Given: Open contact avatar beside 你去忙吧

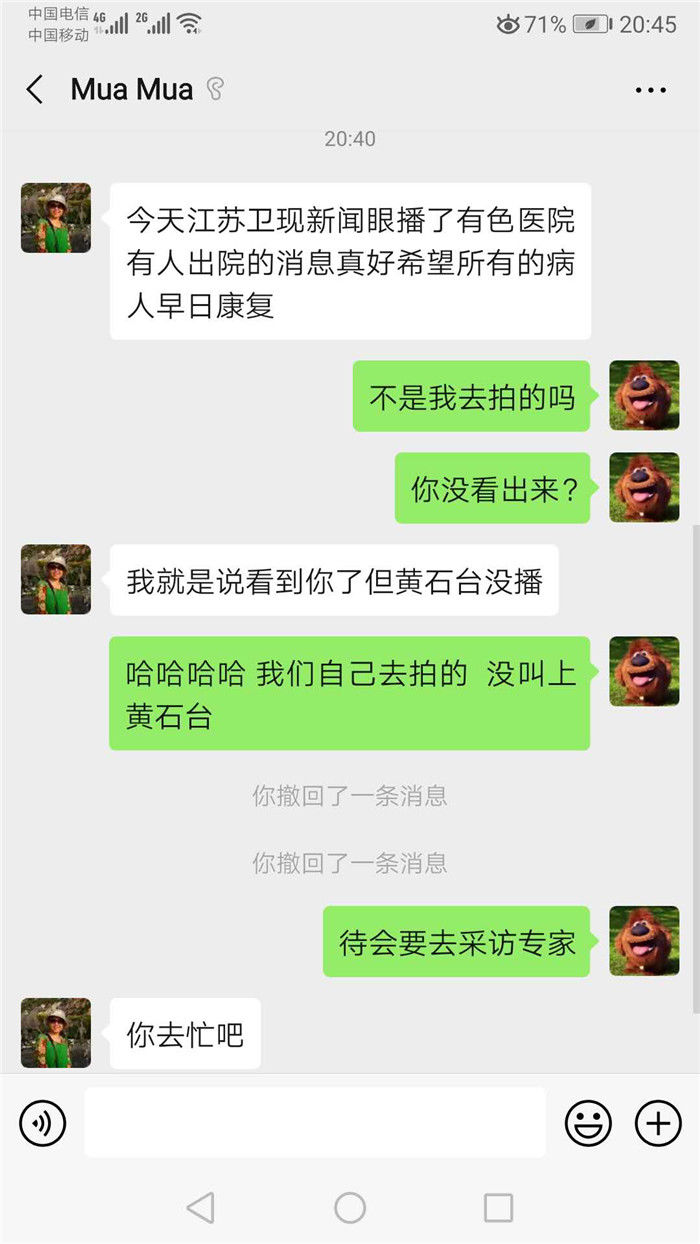Looking at the screenshot, I should pyautogui.click(x=56, y=1032).
